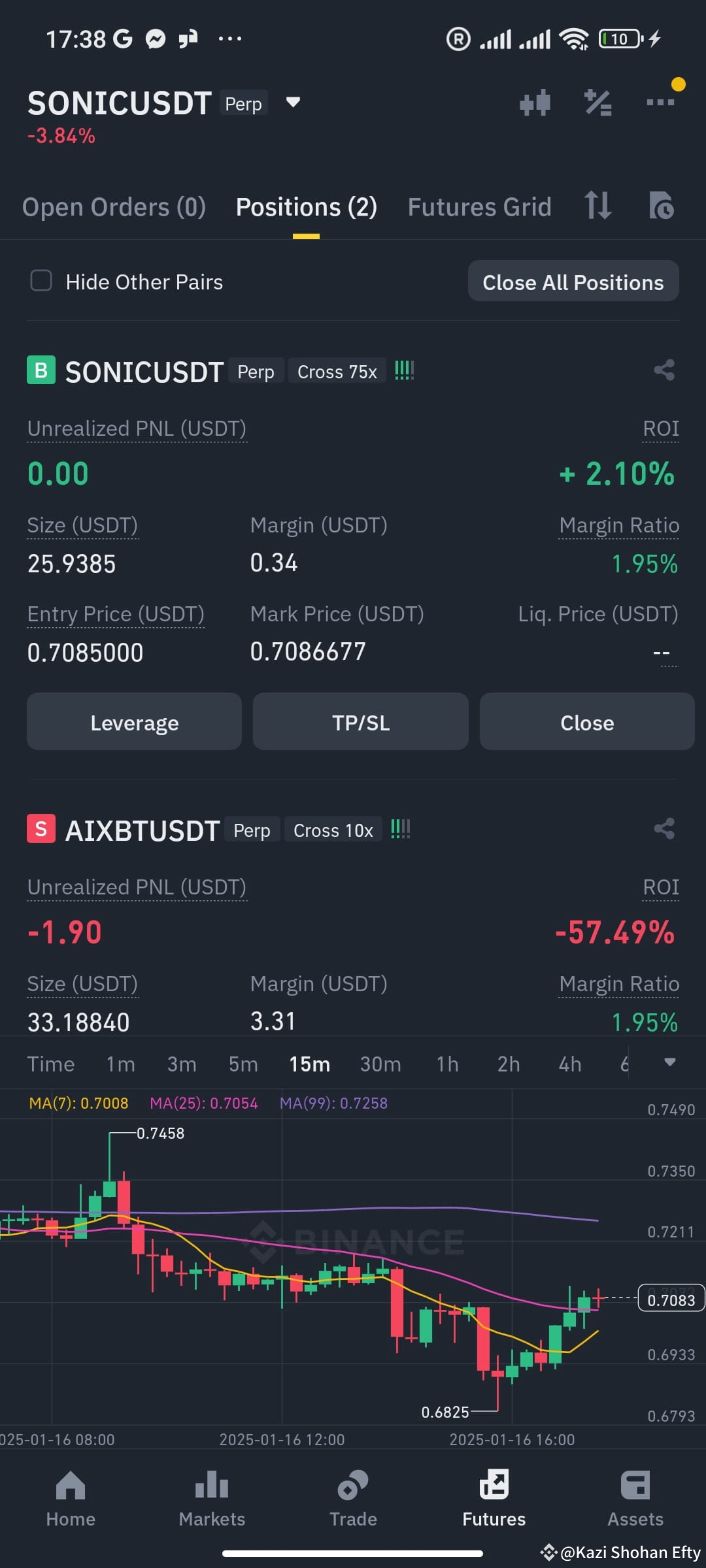The image size is (706, 1568).
Task: Open Assets from the bottom navigation
Action: coord(635,1499)
